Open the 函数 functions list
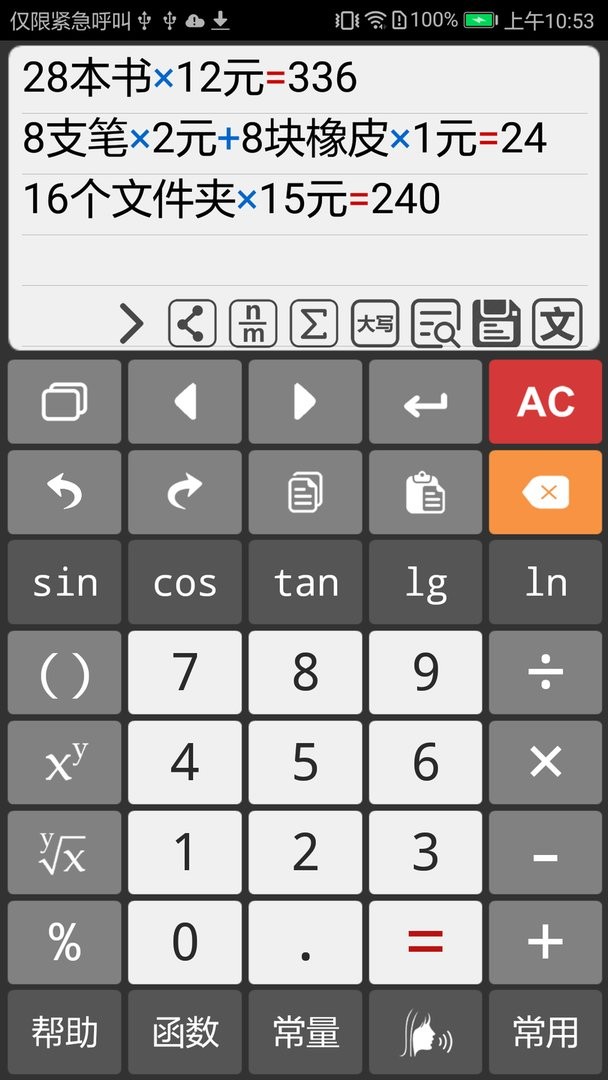This screenshot has width=608, height=1080. click(185, 1032)
